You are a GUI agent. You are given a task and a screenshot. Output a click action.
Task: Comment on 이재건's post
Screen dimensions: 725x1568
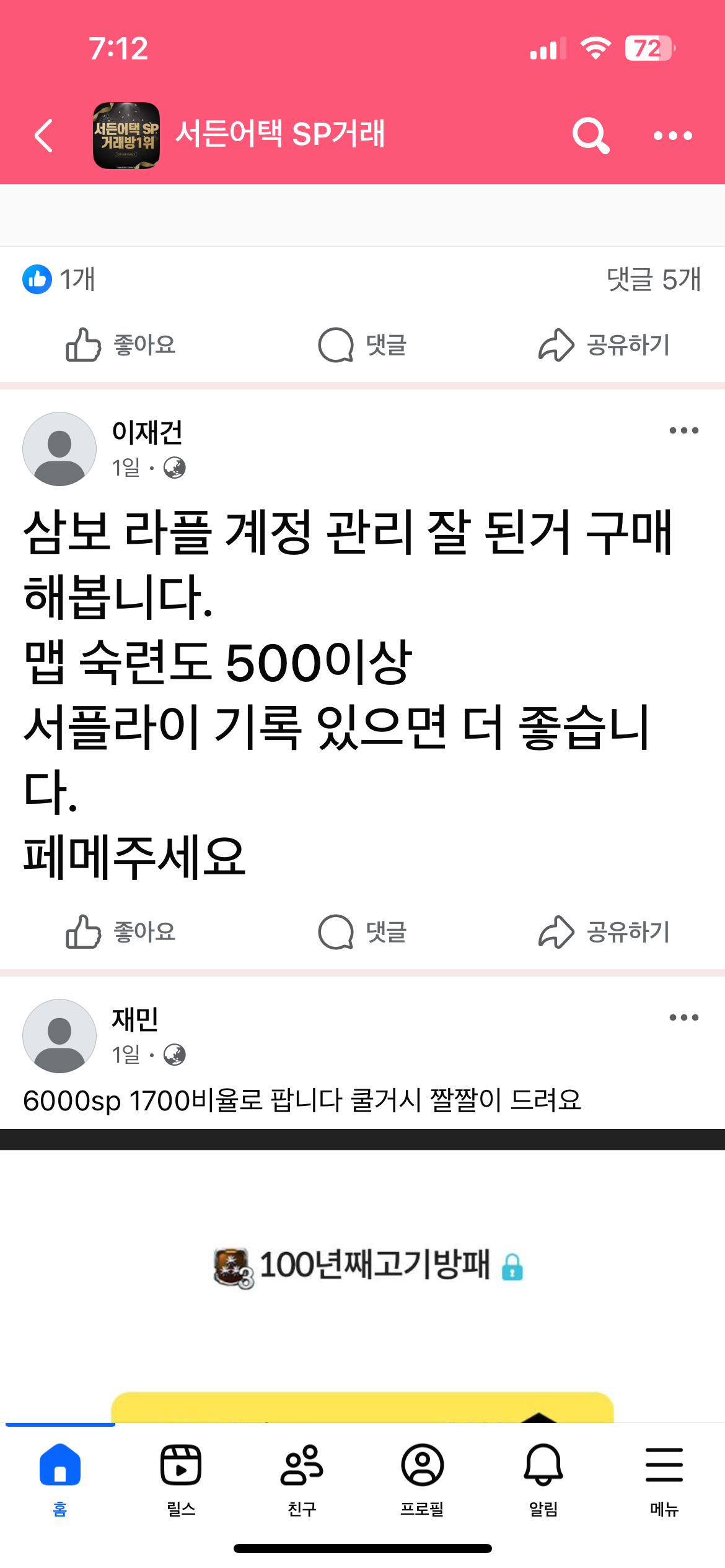click(362, 932)
